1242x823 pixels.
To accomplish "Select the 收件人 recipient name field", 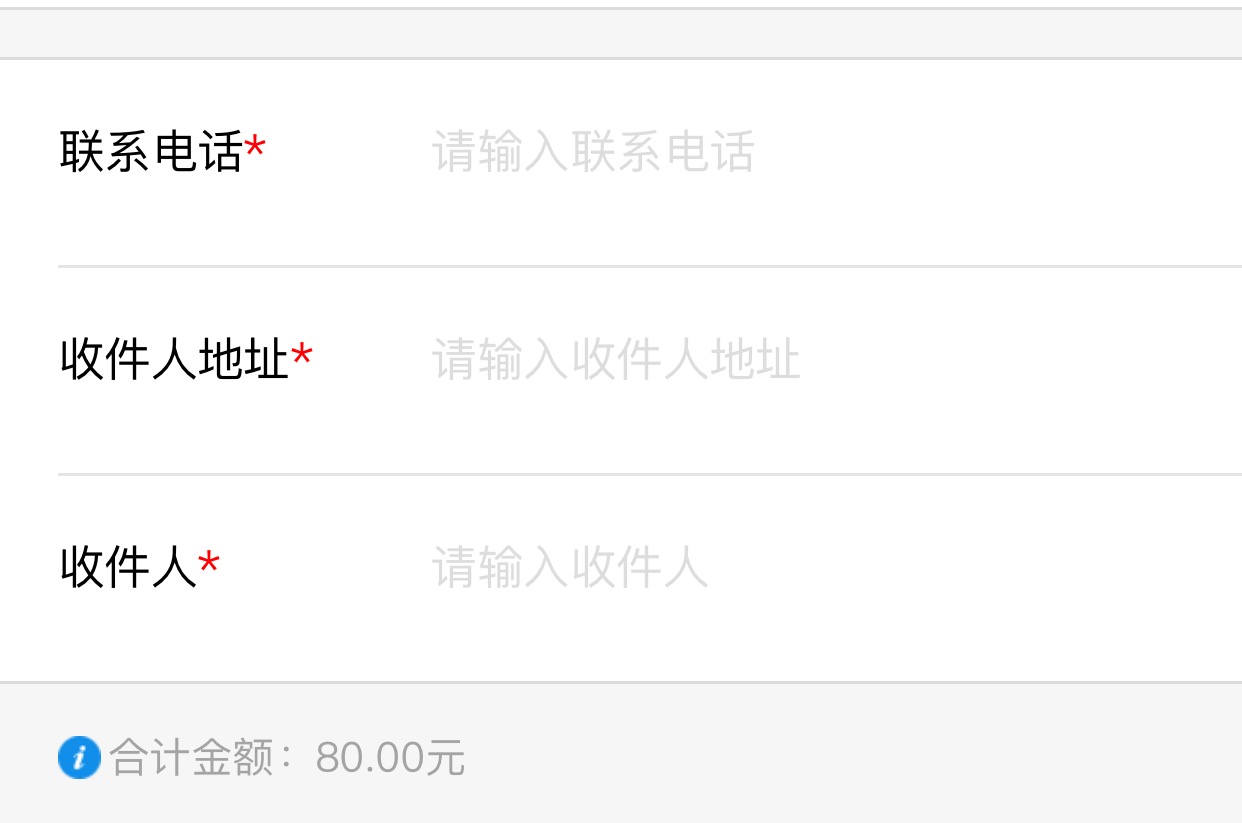I will point(800,568).
